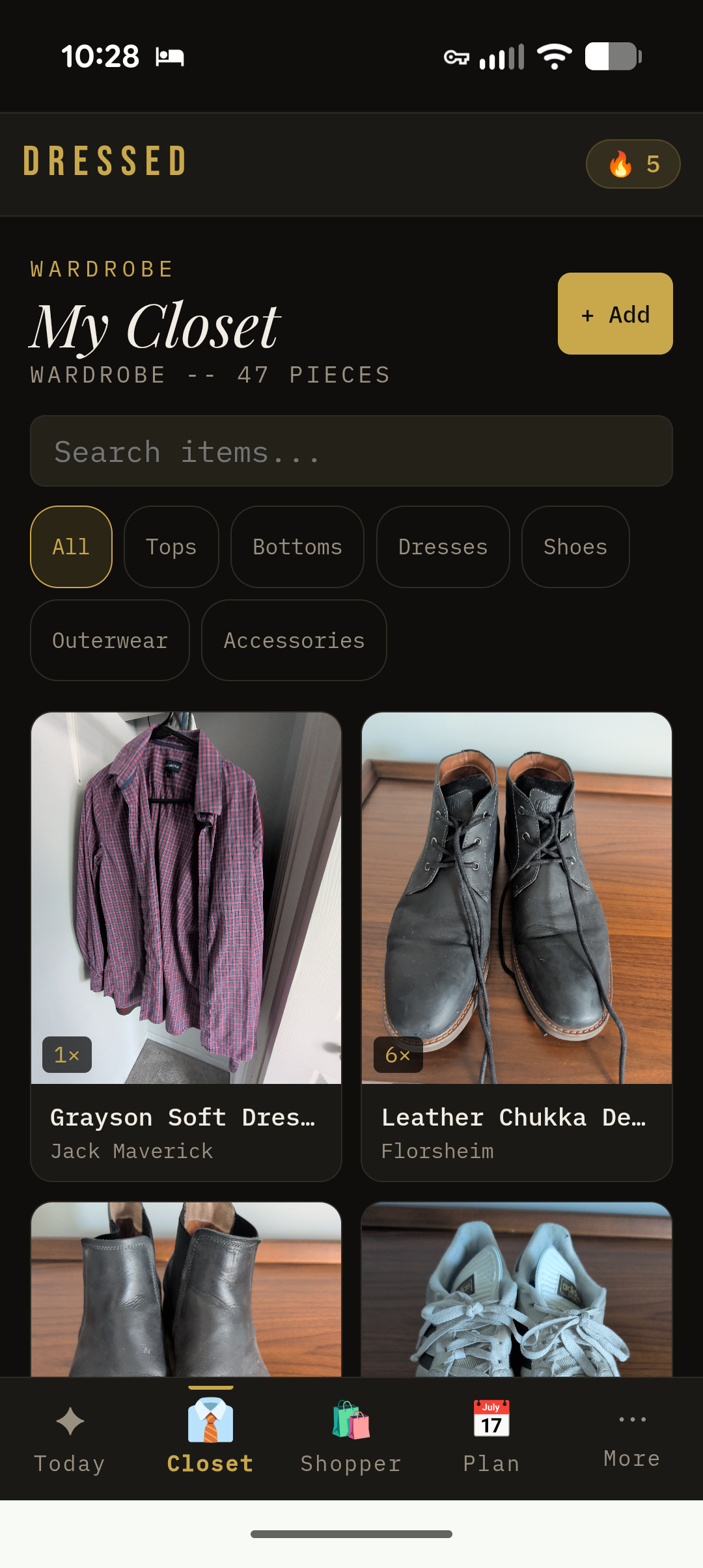The image size is (703, 1568).
Task: Open More via the ellipsis icon
Action: (632, 1418)
